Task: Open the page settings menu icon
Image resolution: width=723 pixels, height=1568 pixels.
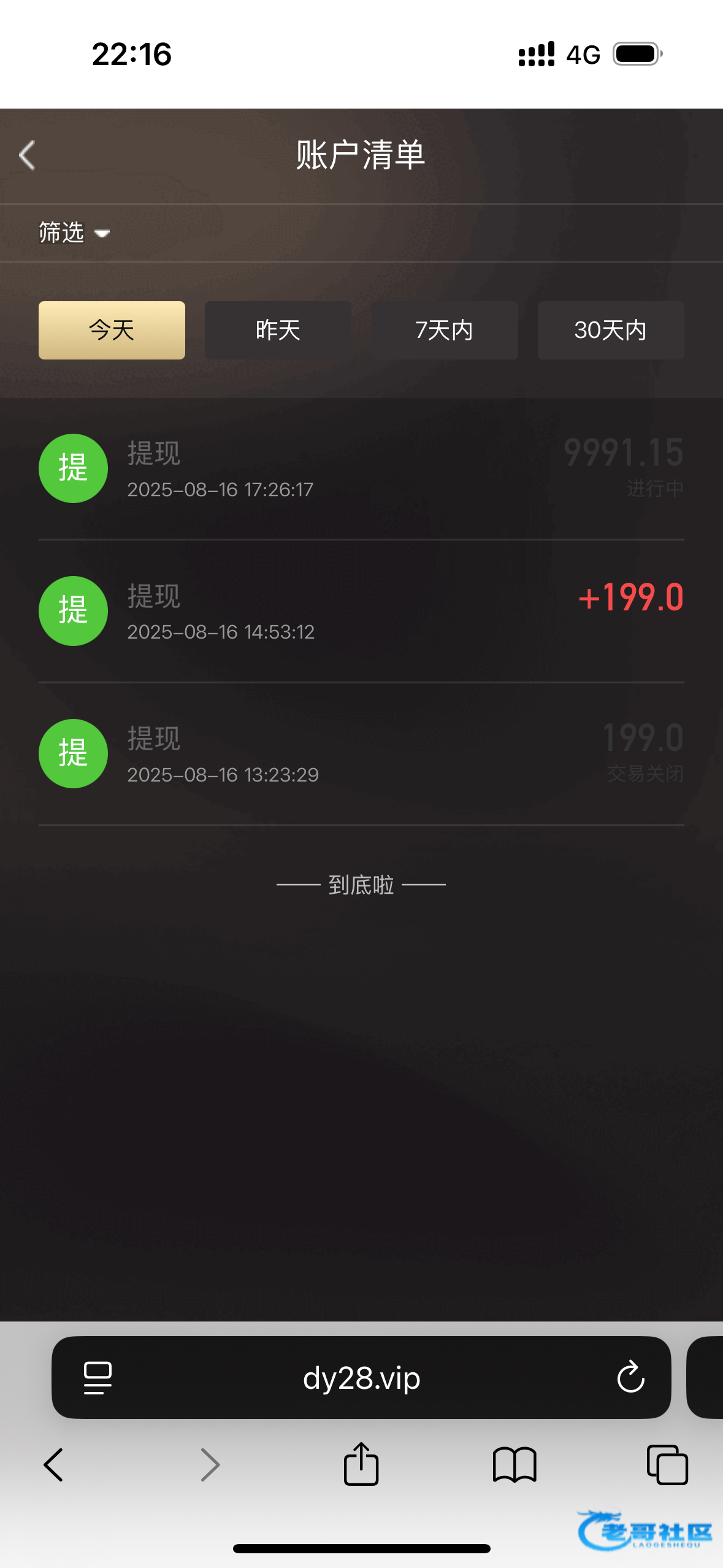Action: pos(98,1378)
